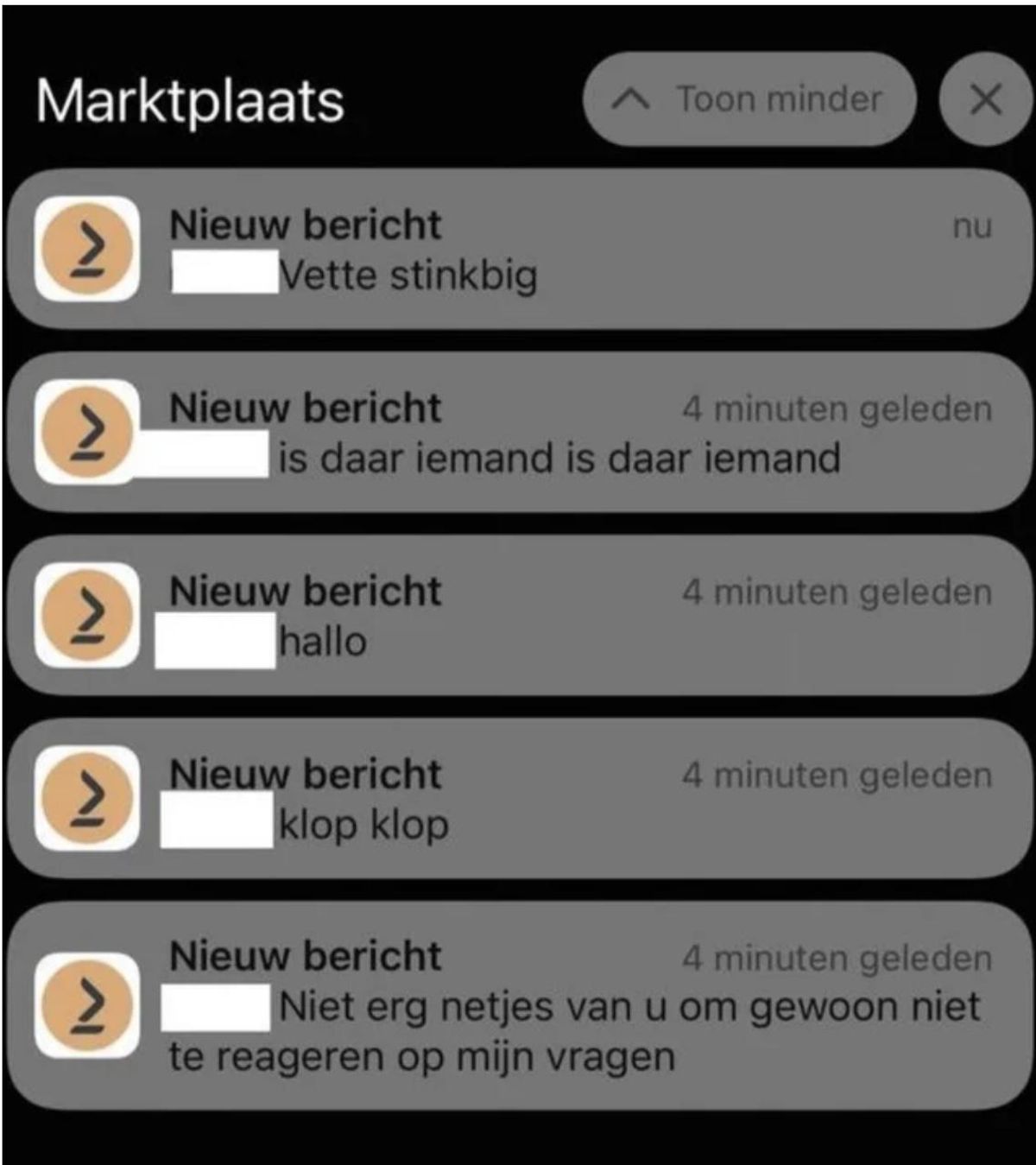1036x1165 pixels.
Task: Open the 'Vette stinkbig' notification
Action: (518, 250)
